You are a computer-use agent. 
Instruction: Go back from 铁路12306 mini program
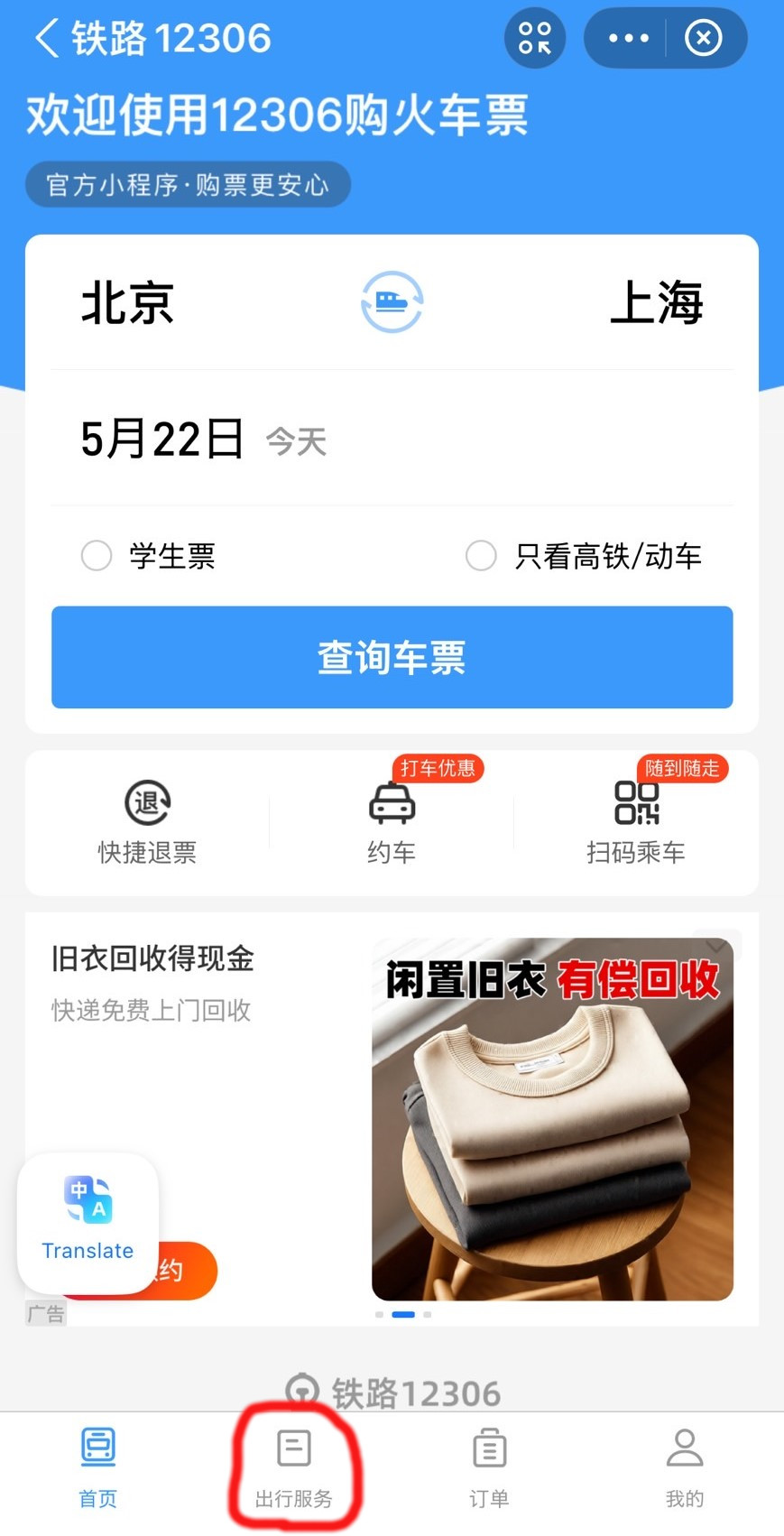click(x=47, y=39)
